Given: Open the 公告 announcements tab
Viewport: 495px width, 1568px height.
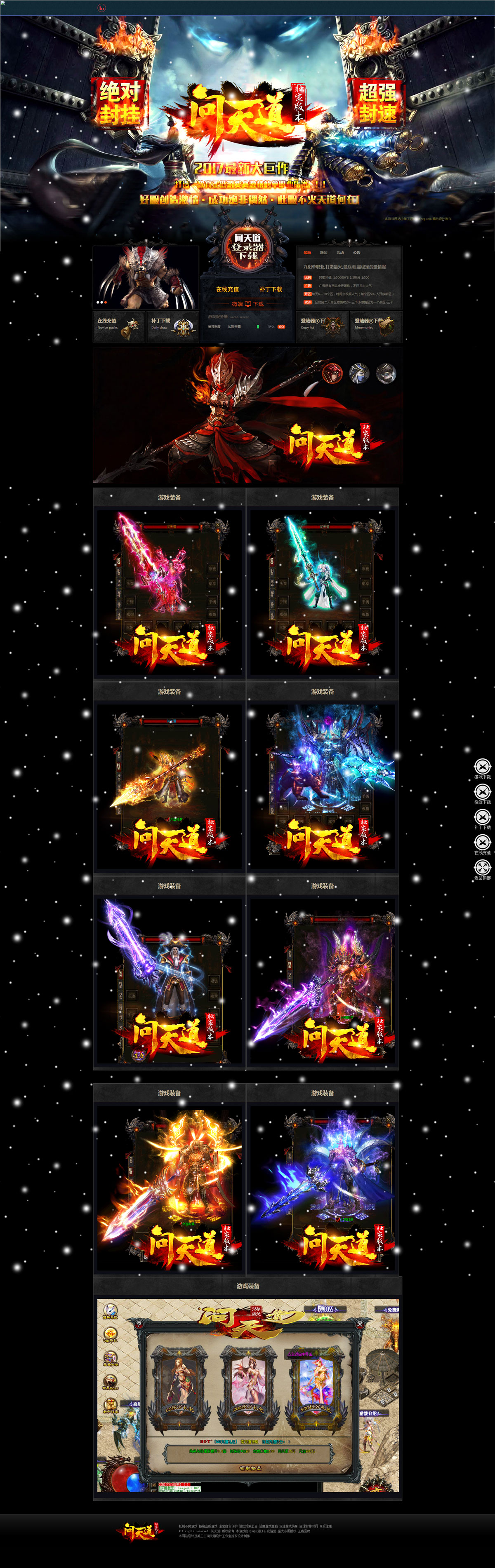Looking at the screenshot, I should click(x=357, y=253).
